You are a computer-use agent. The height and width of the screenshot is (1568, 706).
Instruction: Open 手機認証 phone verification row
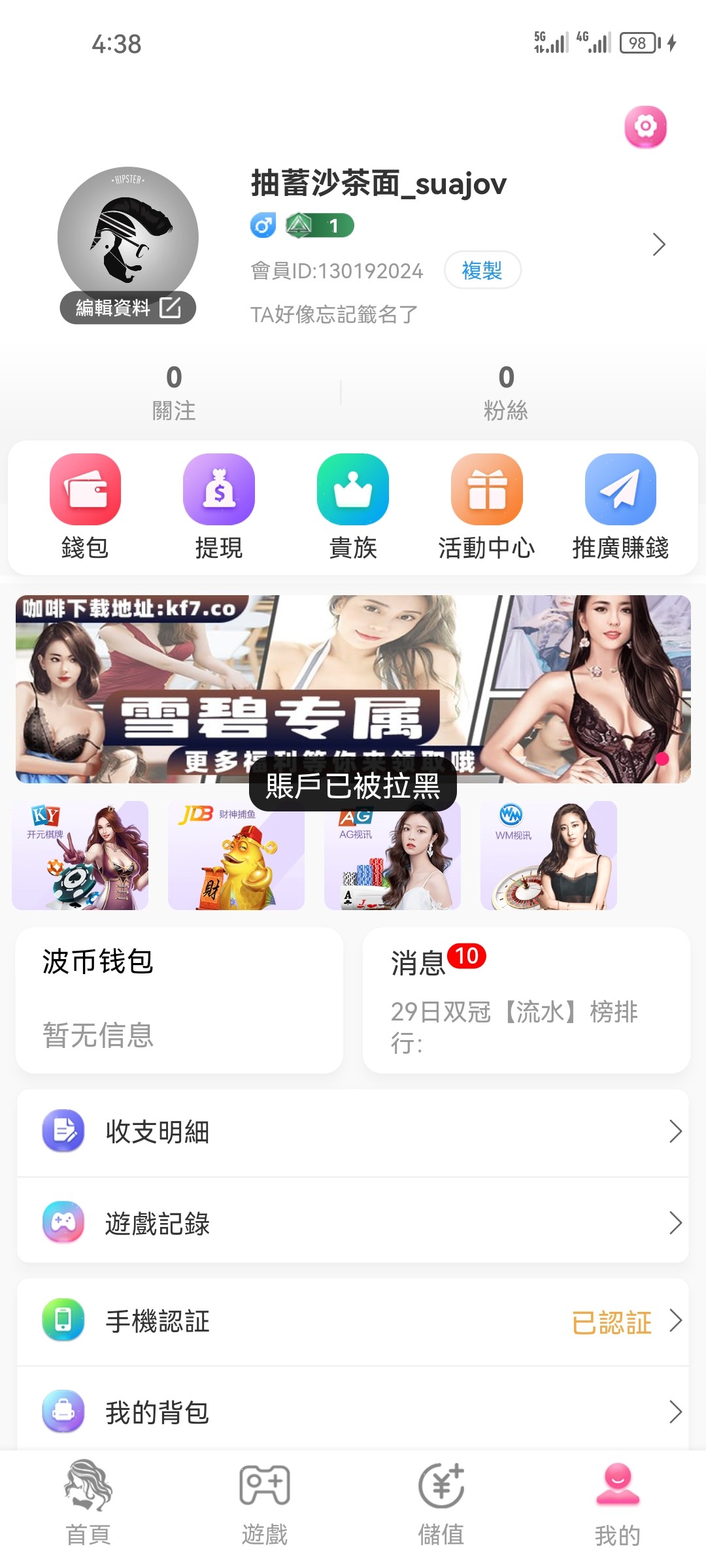[x=353, y=1321]
